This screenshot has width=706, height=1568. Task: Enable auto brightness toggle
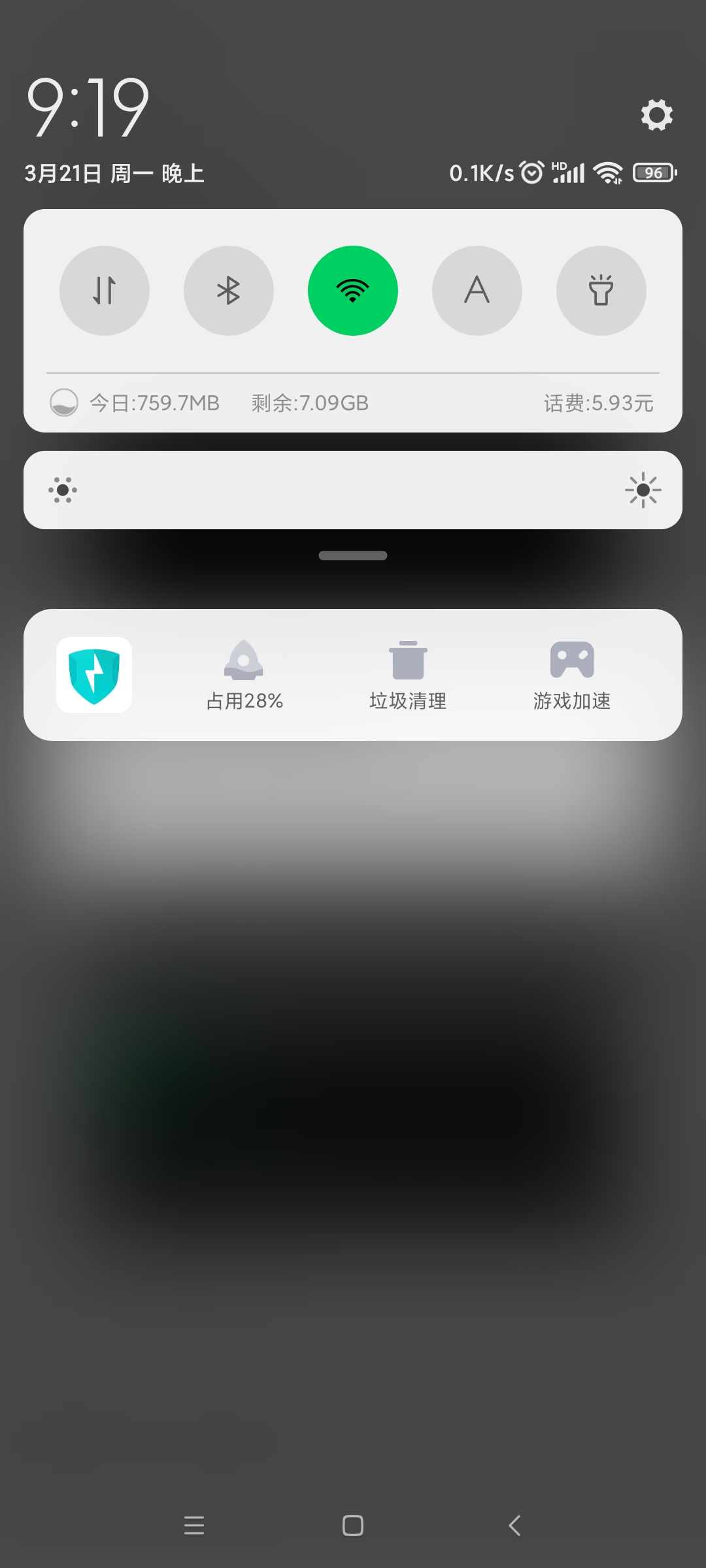pyautogui.click(x=477, y=291)
